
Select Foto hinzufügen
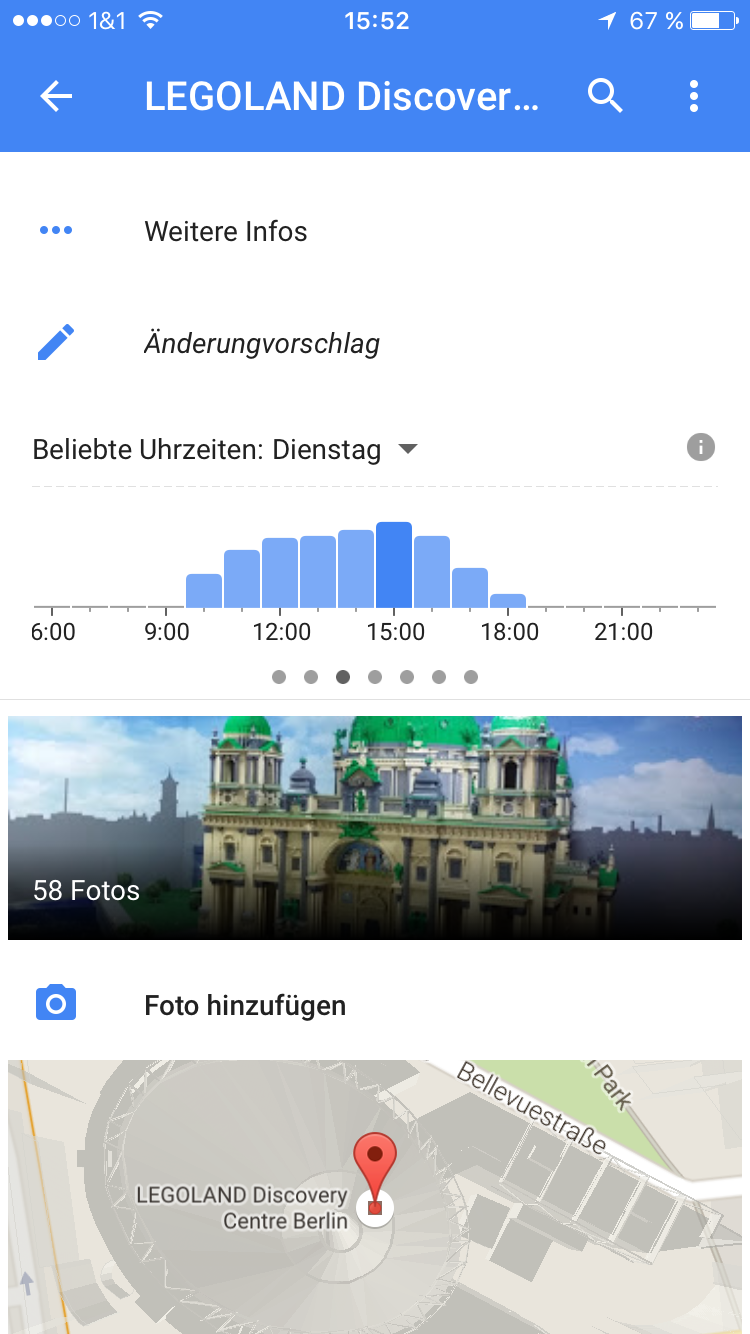click(x=245, y=1005)
